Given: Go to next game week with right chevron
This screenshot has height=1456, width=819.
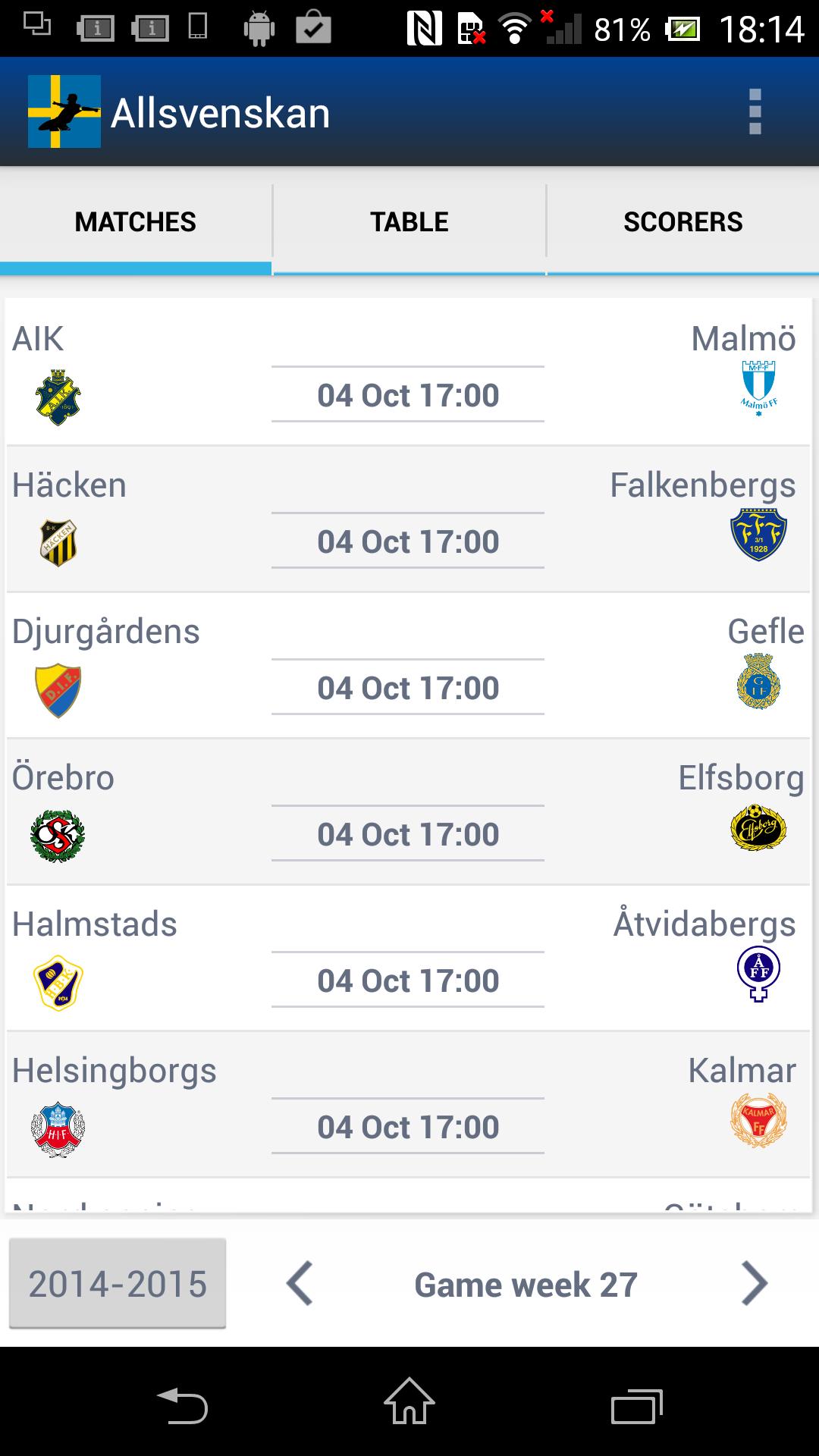Looking at the screenshot, I should point(755,1283).
